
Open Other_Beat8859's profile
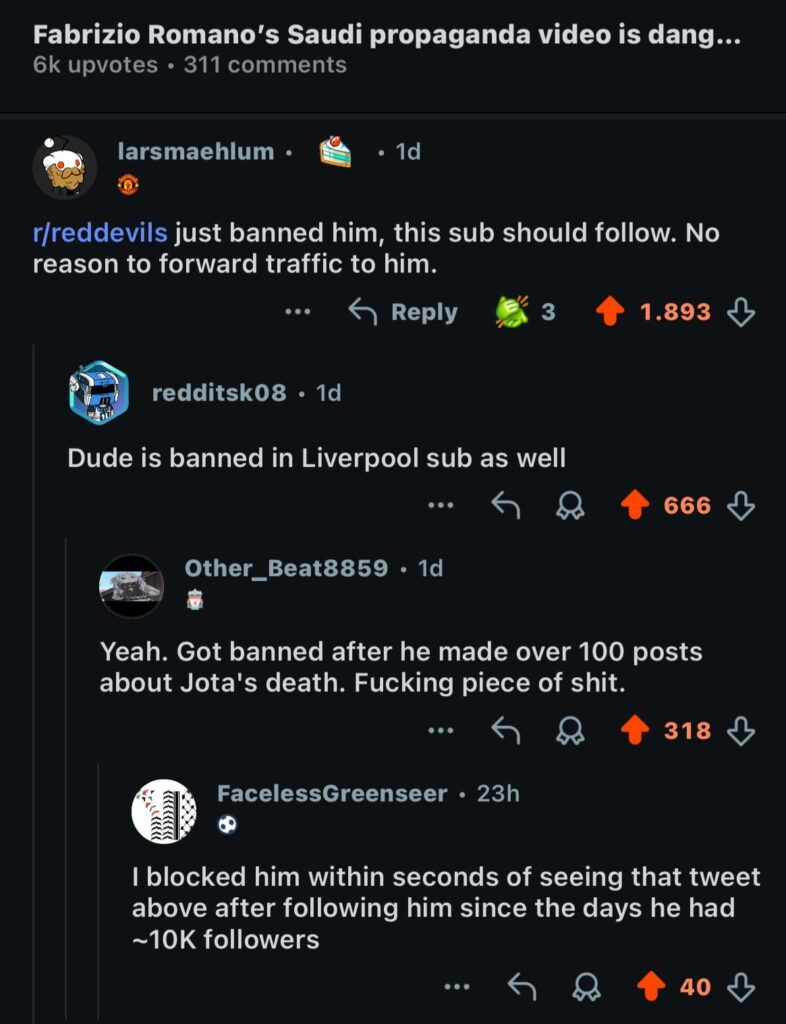(286, 568)
